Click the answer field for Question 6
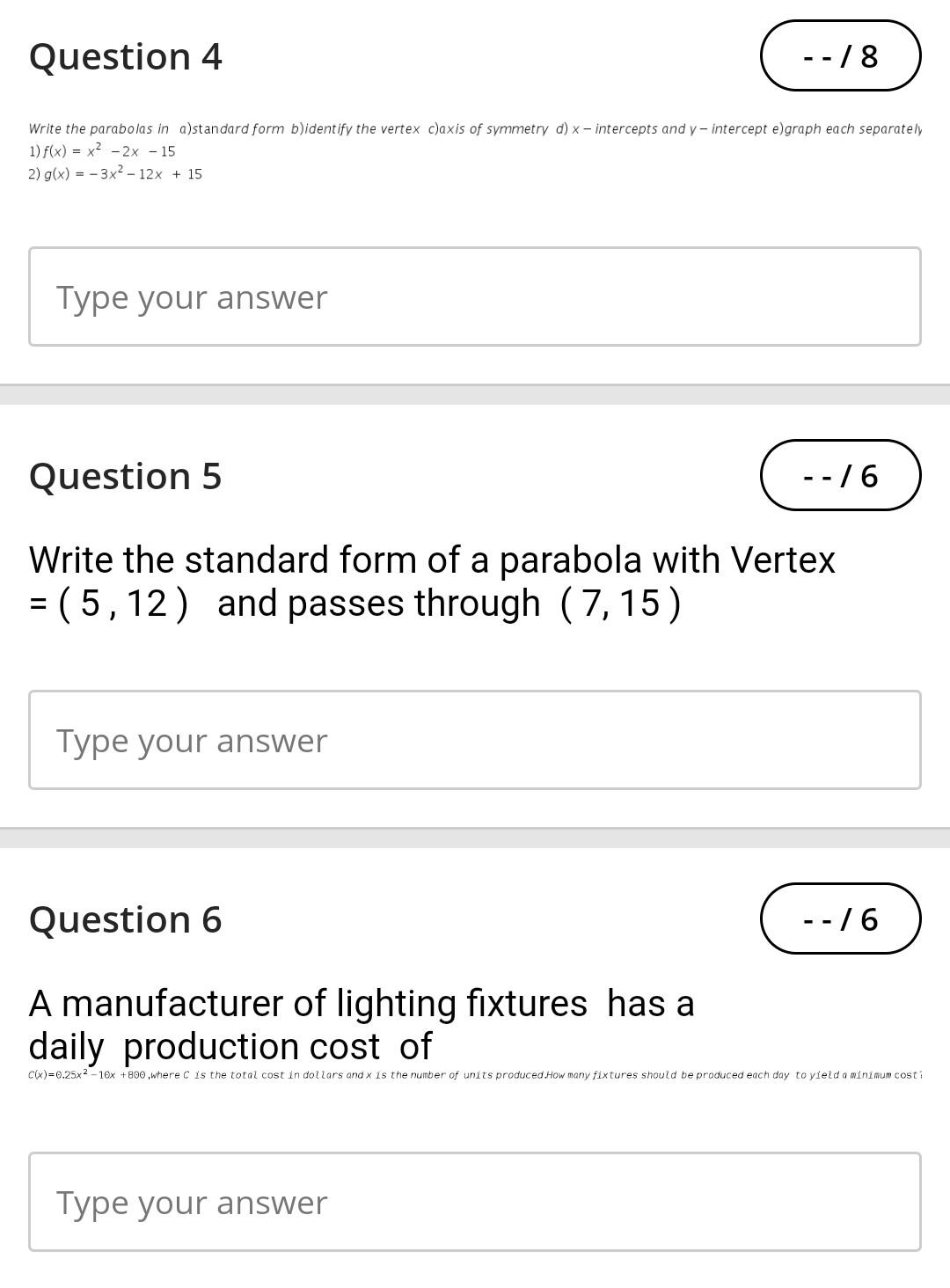The width and height of the screenshot is (950, 1288). click(x=475, y=1201)
